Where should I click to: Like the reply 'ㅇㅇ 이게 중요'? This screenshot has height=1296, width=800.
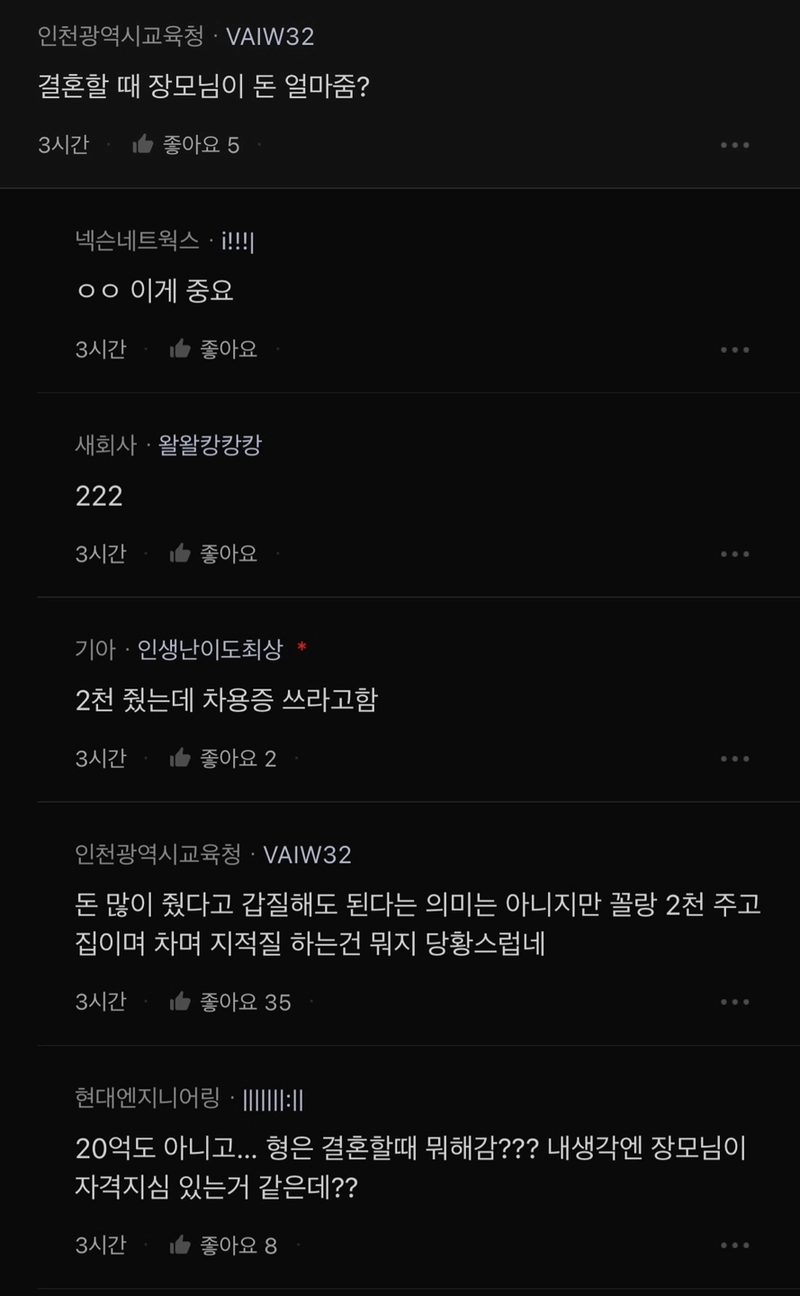(x=213, y=349)
